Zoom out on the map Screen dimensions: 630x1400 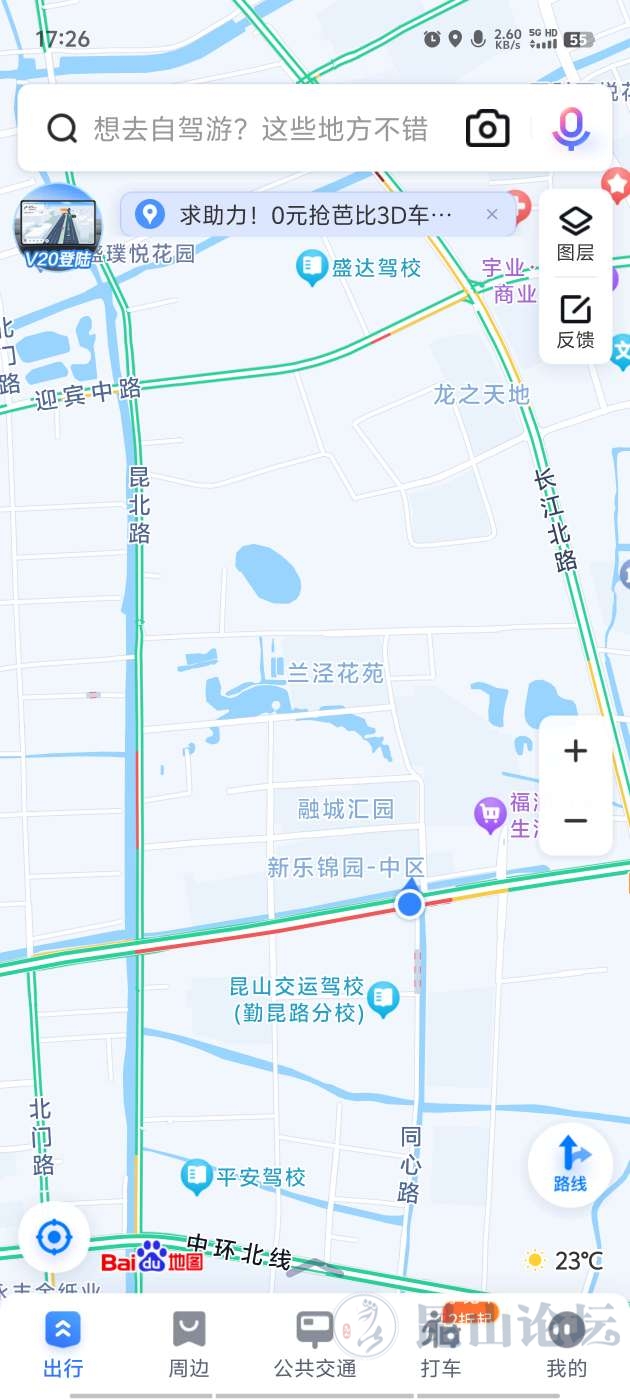pos(575,821)
